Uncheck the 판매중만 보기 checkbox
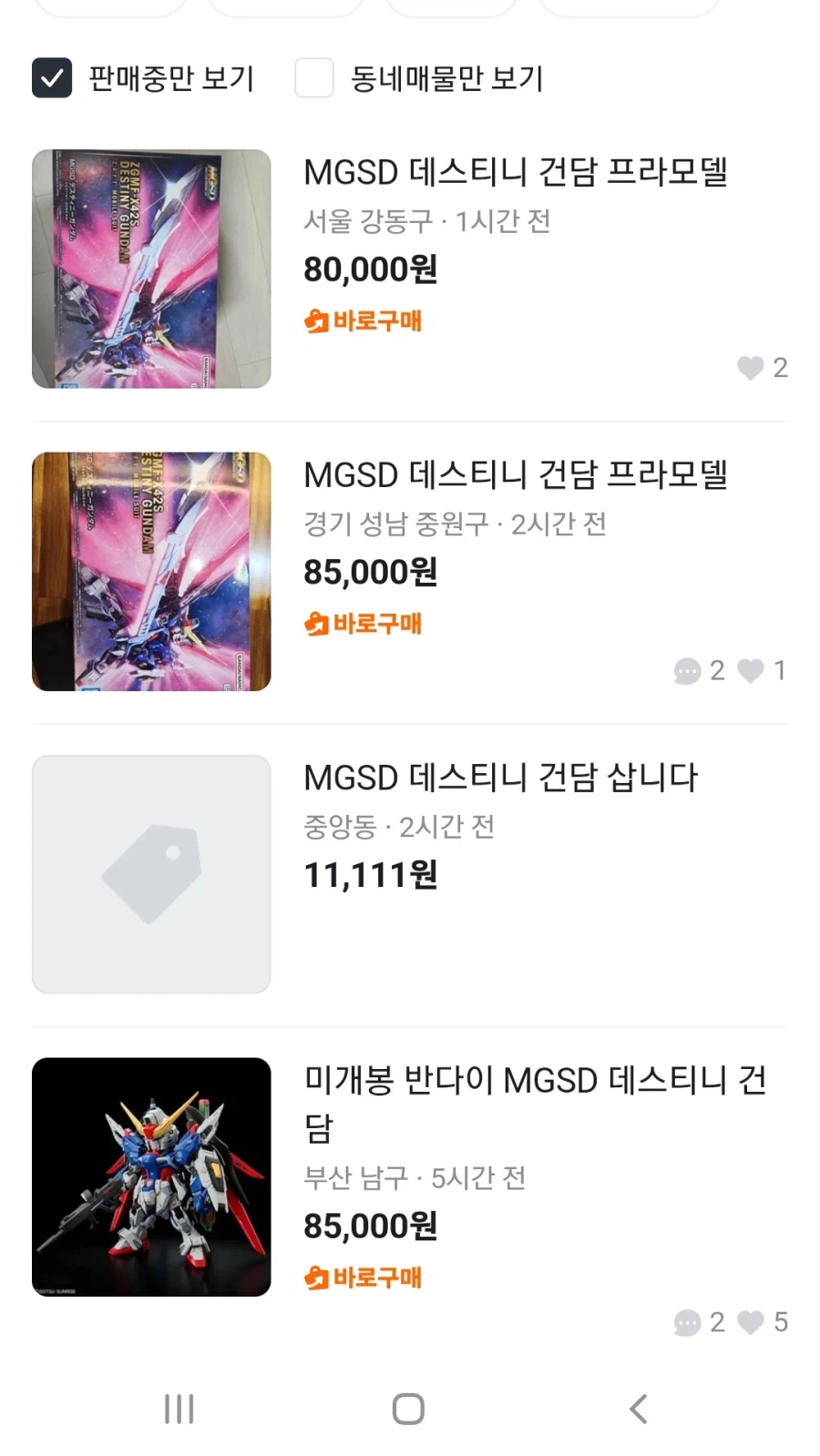 pos(52,78)
